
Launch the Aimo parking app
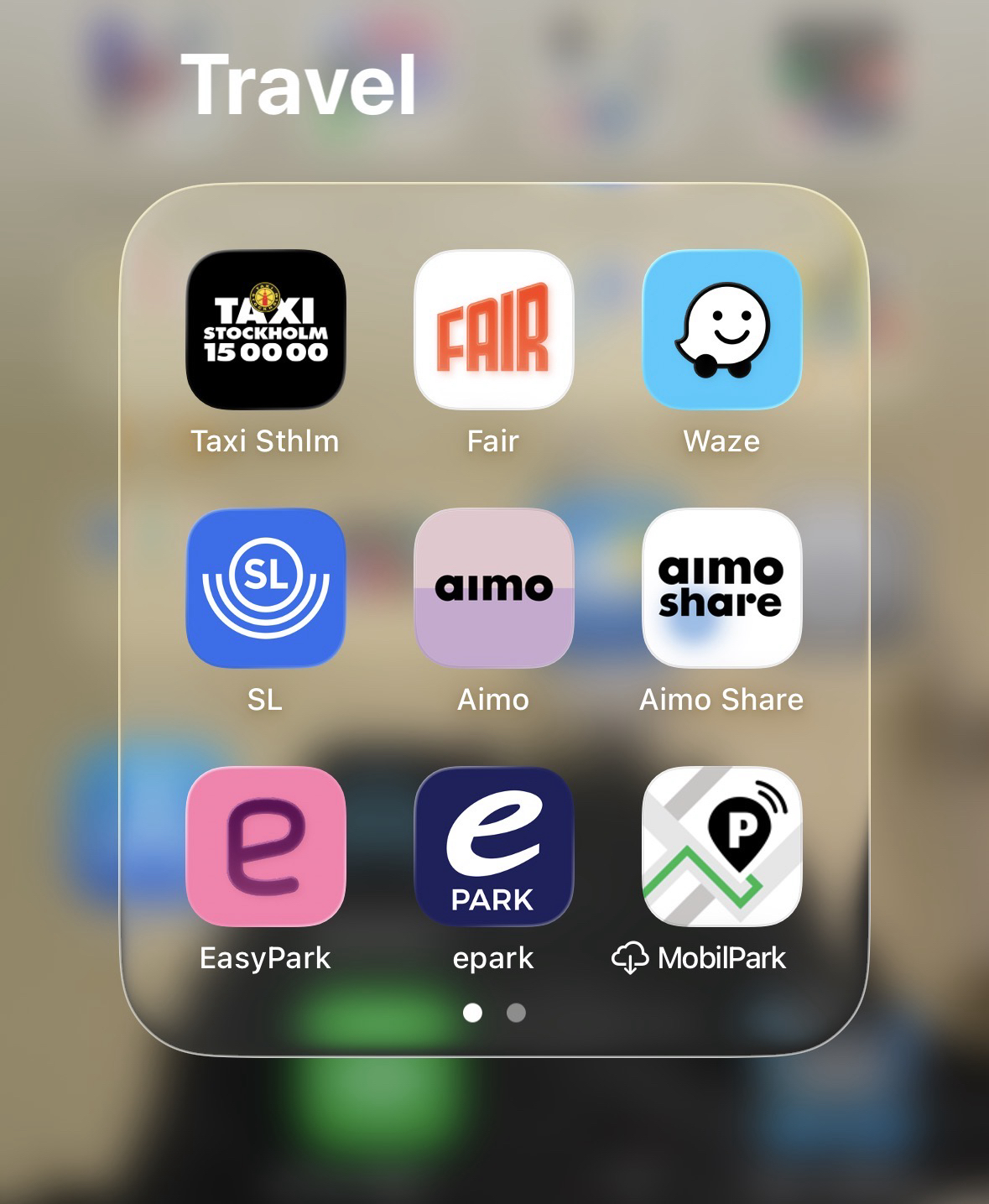(x=493, y=587)
